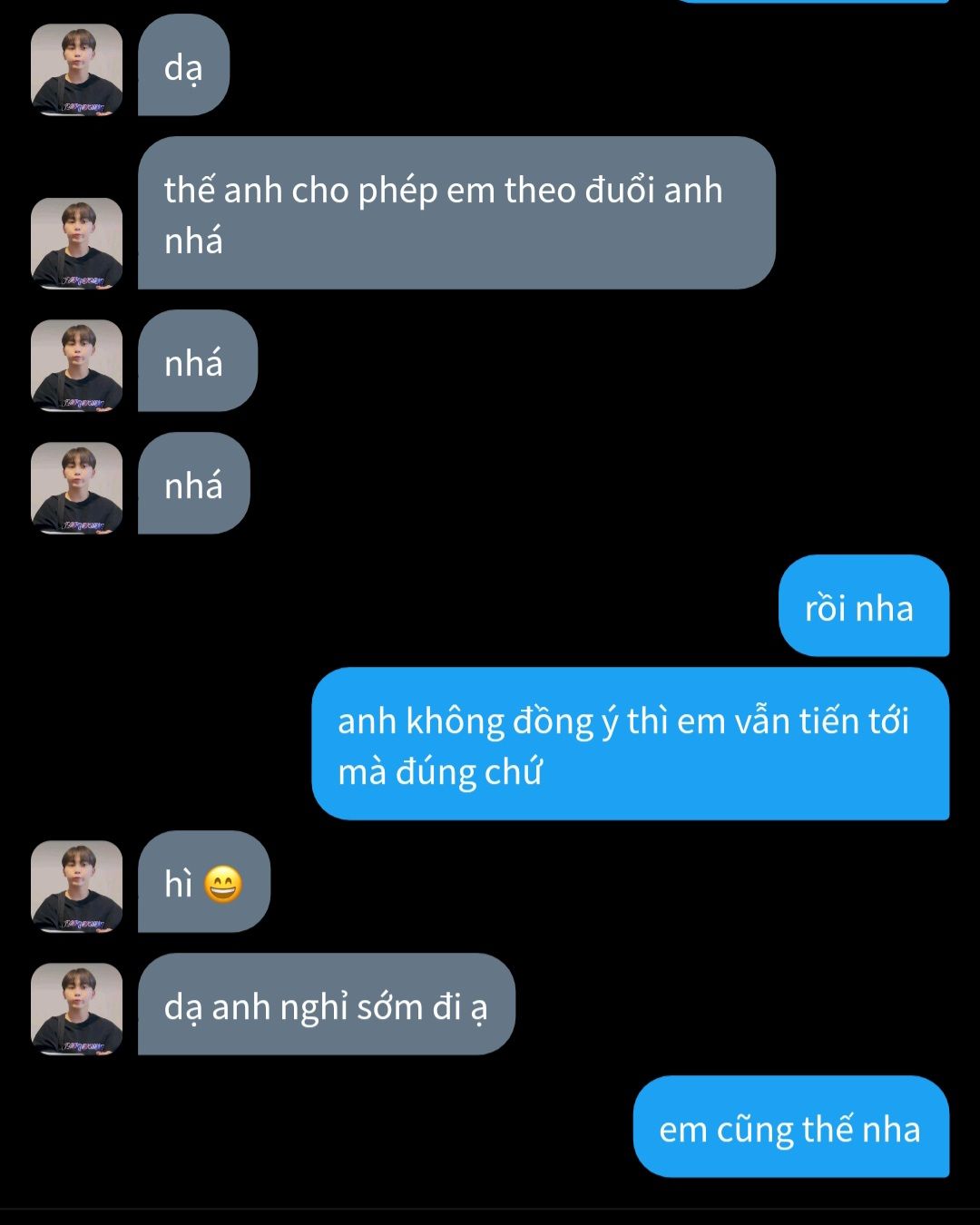Screen dimensions: 980x1225
Task: Tap the sent message "rồi nha"
Action: [863, 606]
